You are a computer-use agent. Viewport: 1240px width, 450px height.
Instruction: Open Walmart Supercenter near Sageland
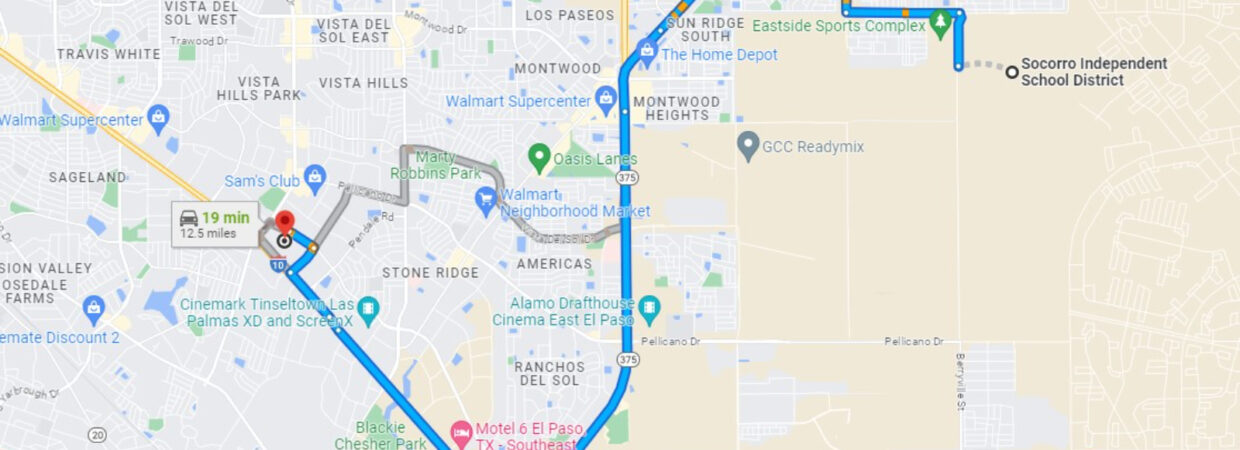(158, 119)
